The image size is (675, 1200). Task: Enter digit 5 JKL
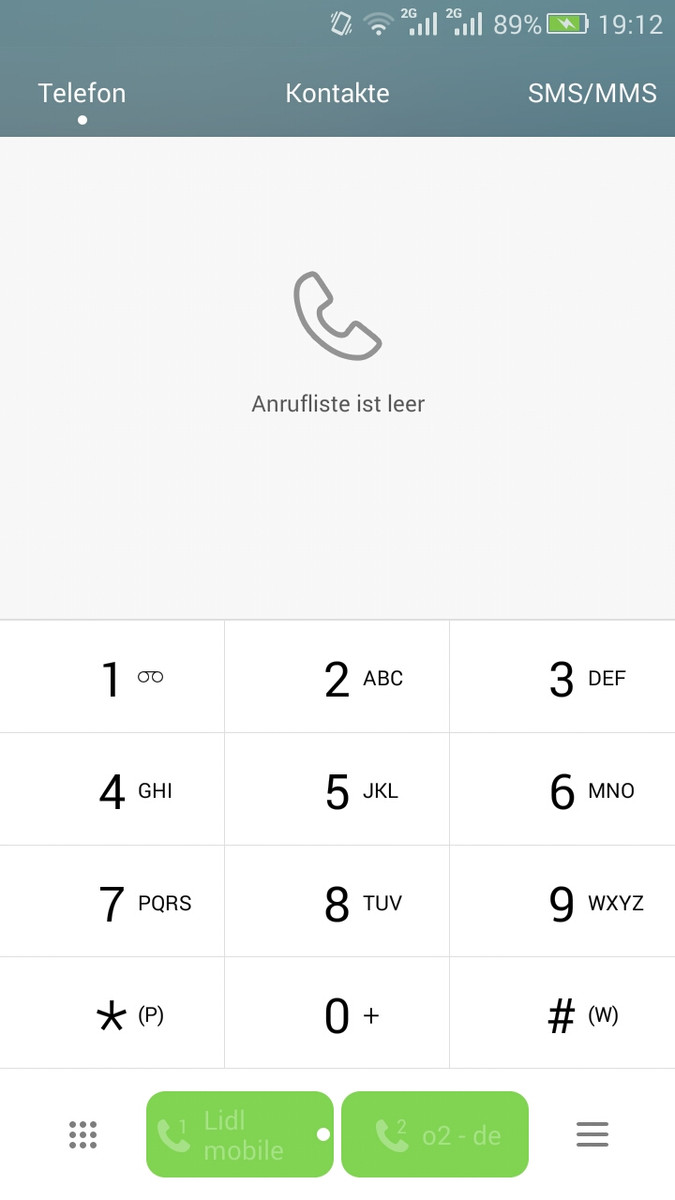337,790
